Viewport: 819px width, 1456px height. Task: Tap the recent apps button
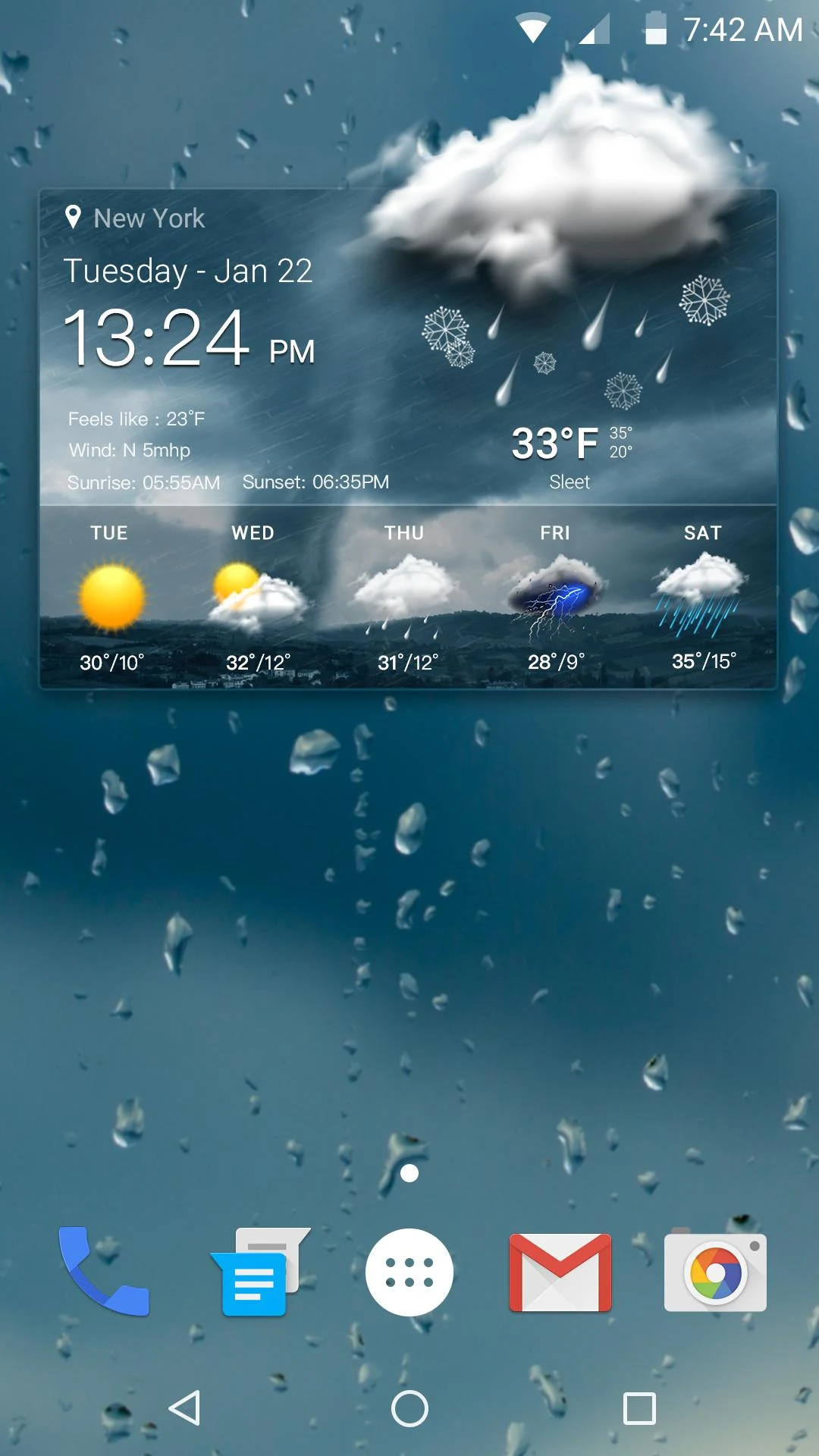[639, 1408]
